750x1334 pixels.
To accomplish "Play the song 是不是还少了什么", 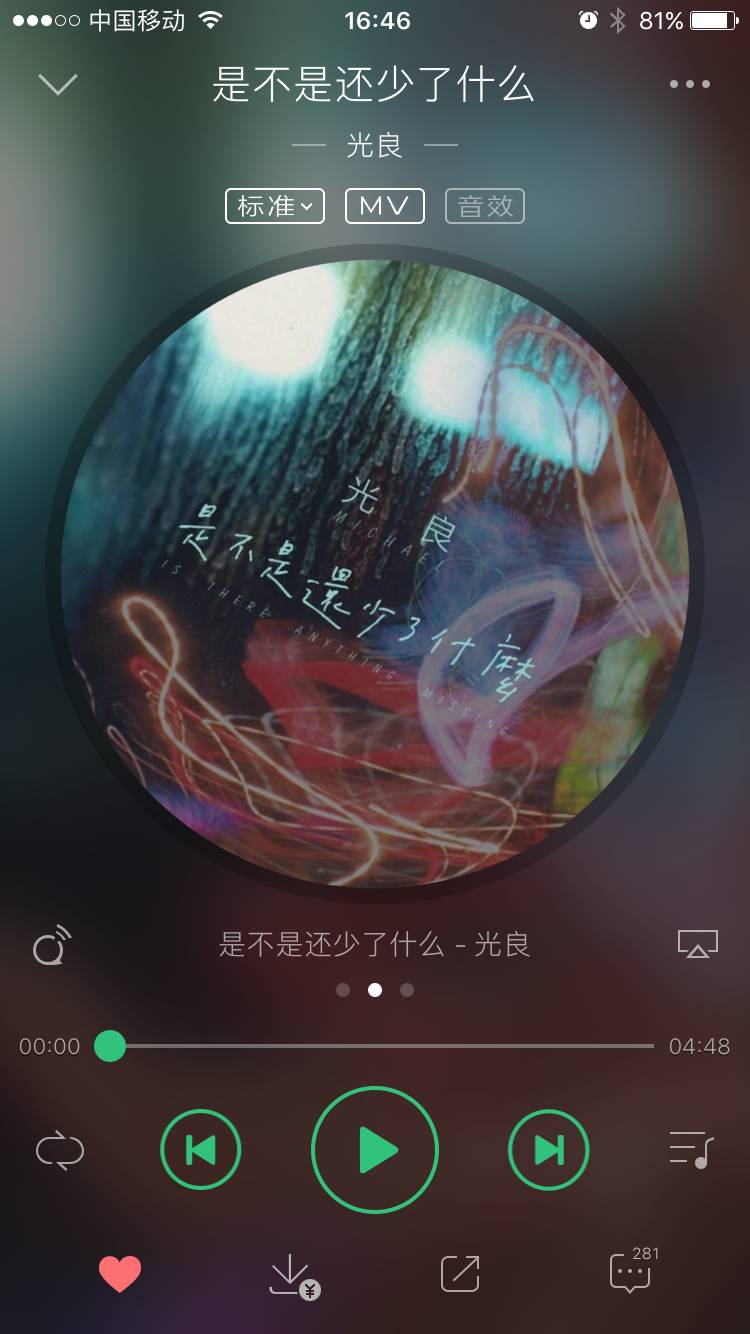I will [x=375, y=1151].
